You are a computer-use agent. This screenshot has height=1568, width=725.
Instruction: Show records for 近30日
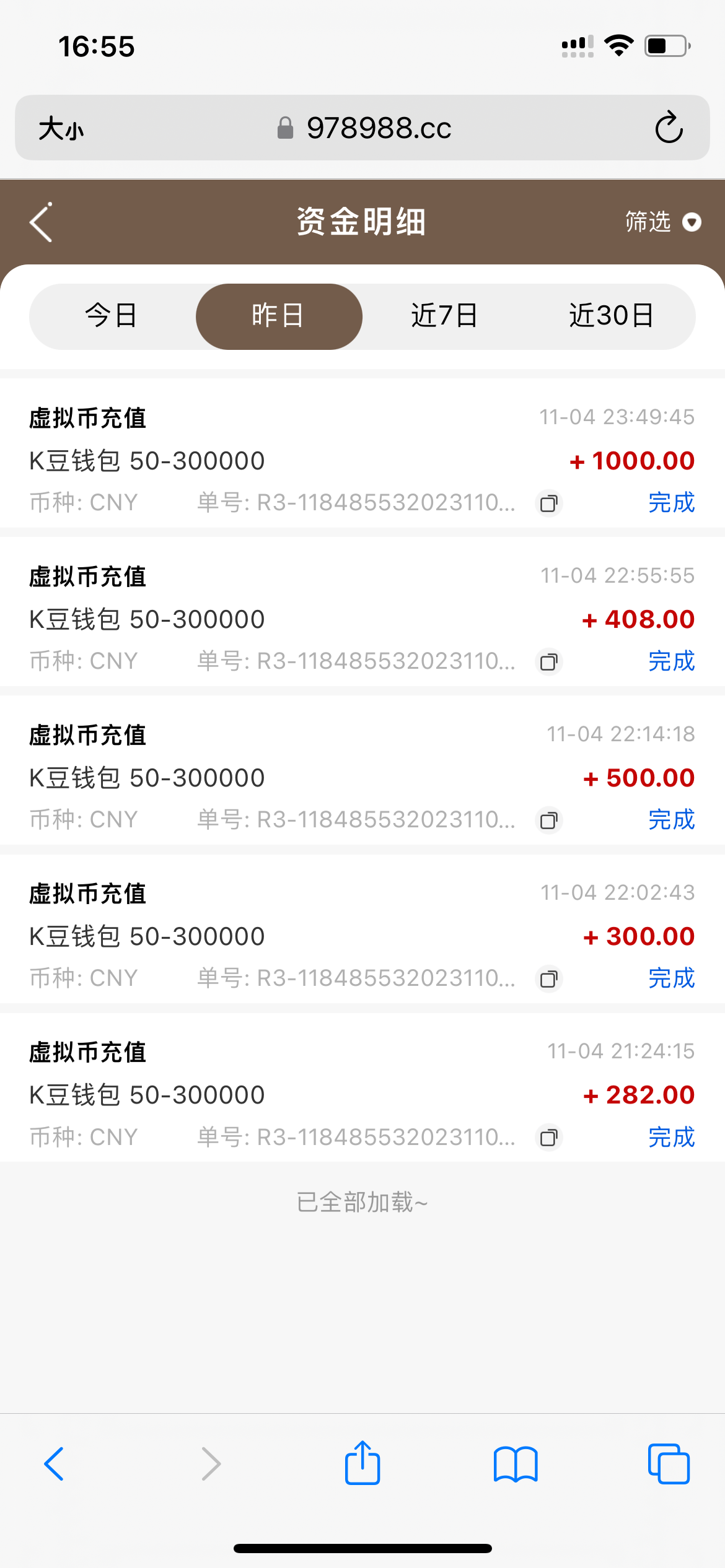611,316
